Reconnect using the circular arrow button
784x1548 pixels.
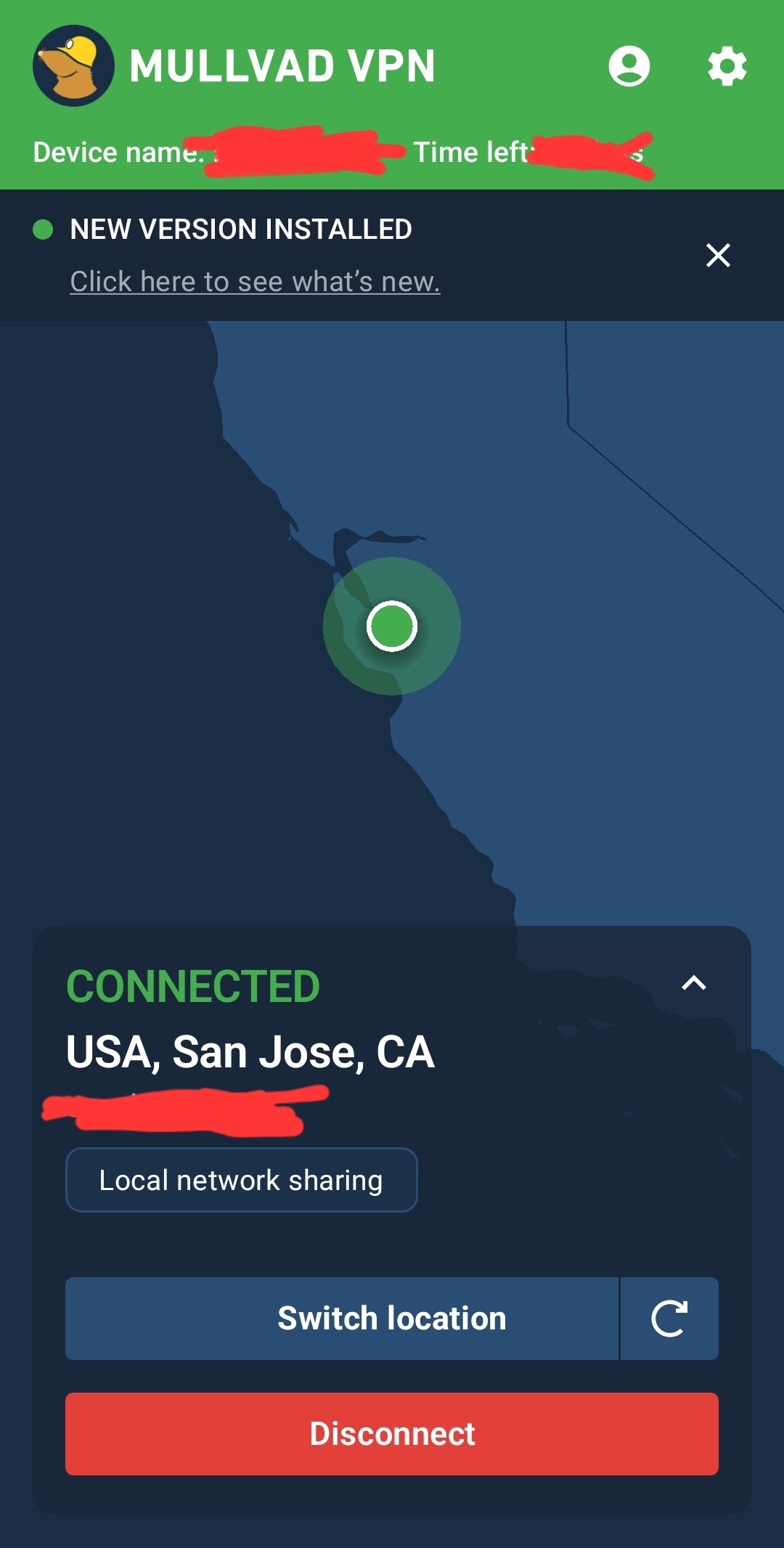[x=669, y=1318]
